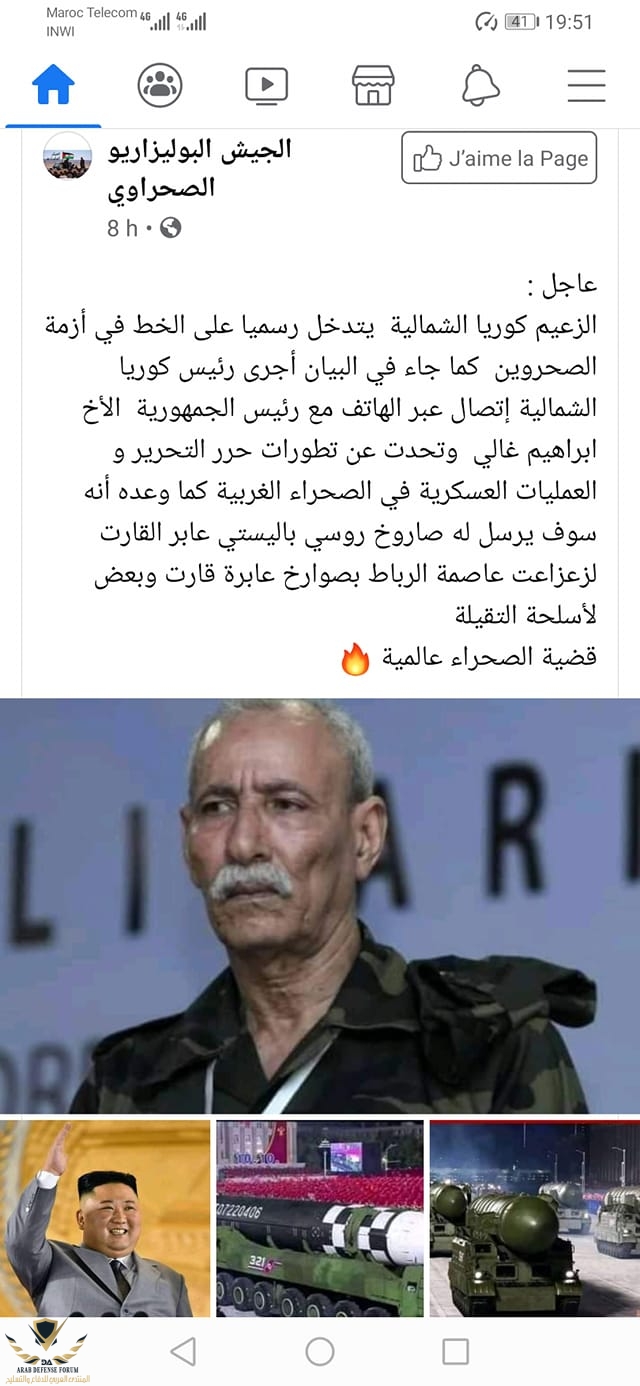Tap the system back button
This screenshot has width=640, height=1386.
coord(183,1352)
